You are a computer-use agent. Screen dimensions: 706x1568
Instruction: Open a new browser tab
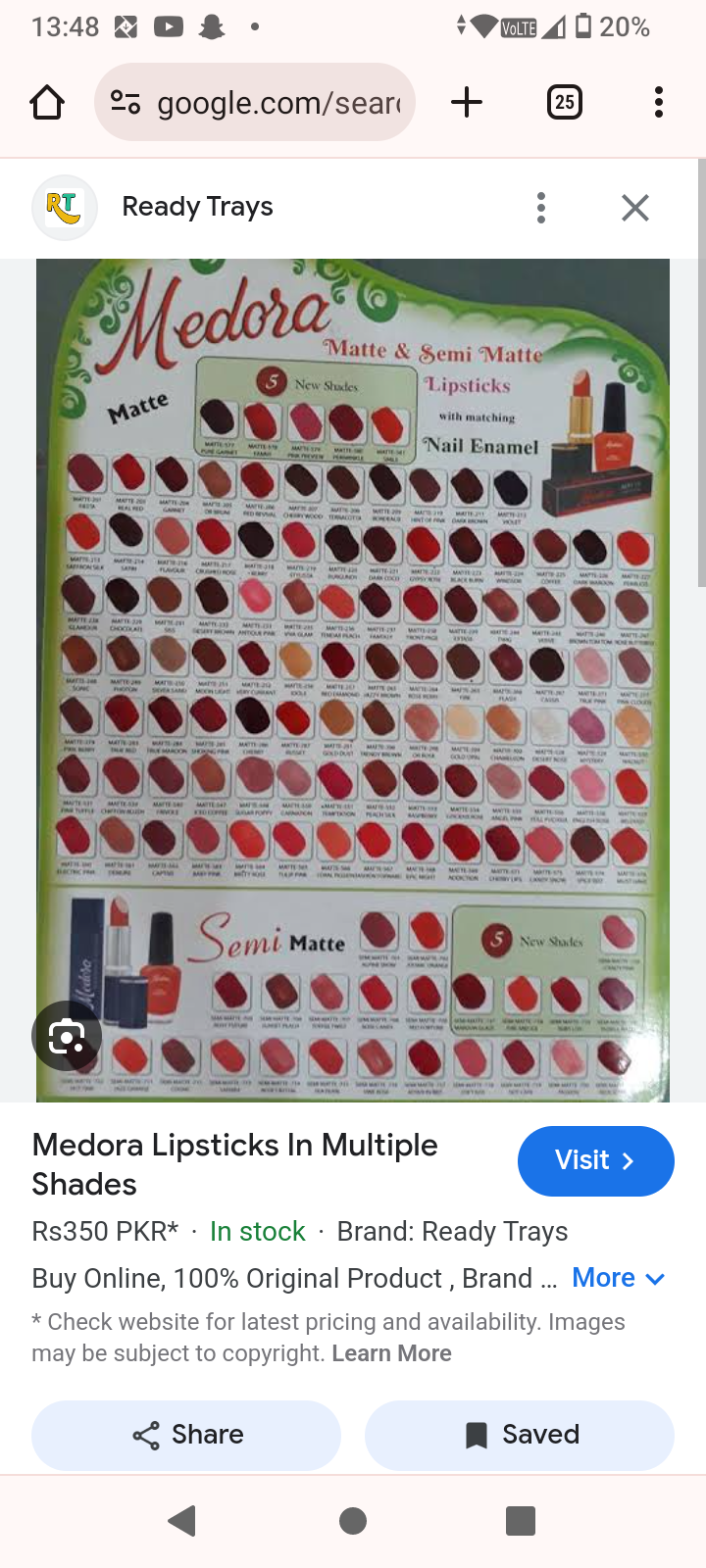point(467,102)
